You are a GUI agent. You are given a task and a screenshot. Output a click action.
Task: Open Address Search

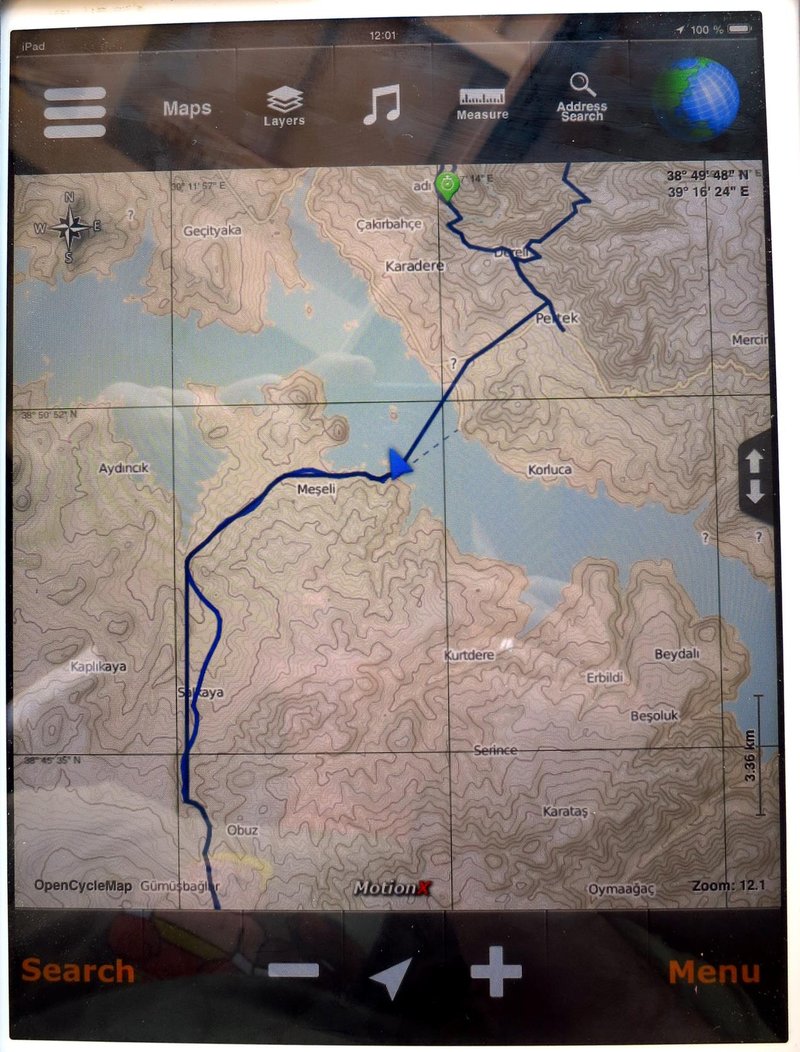[582, 98]
